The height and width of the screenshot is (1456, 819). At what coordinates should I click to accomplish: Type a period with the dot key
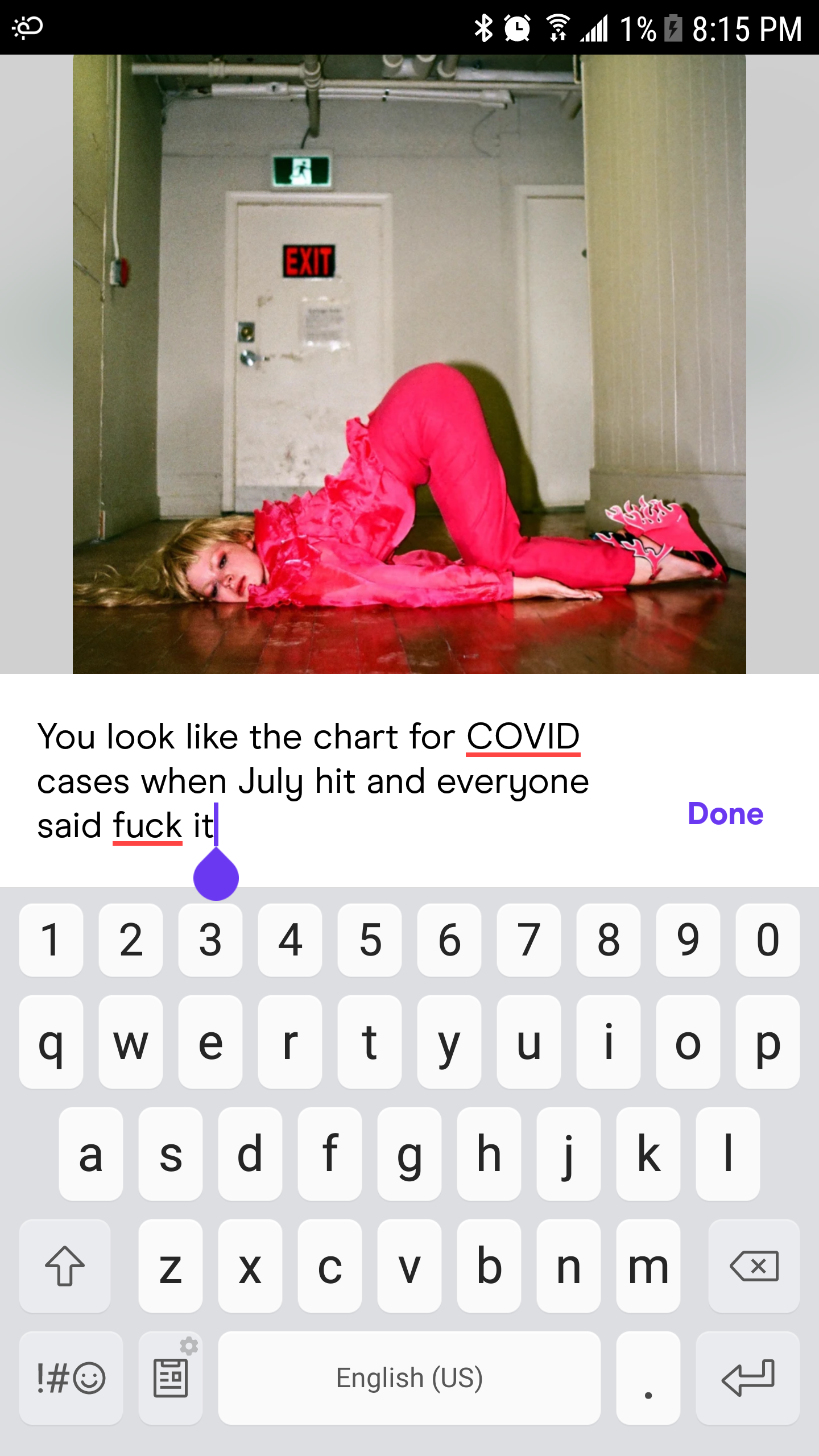pyautogui.click(x=648, y=1378)
